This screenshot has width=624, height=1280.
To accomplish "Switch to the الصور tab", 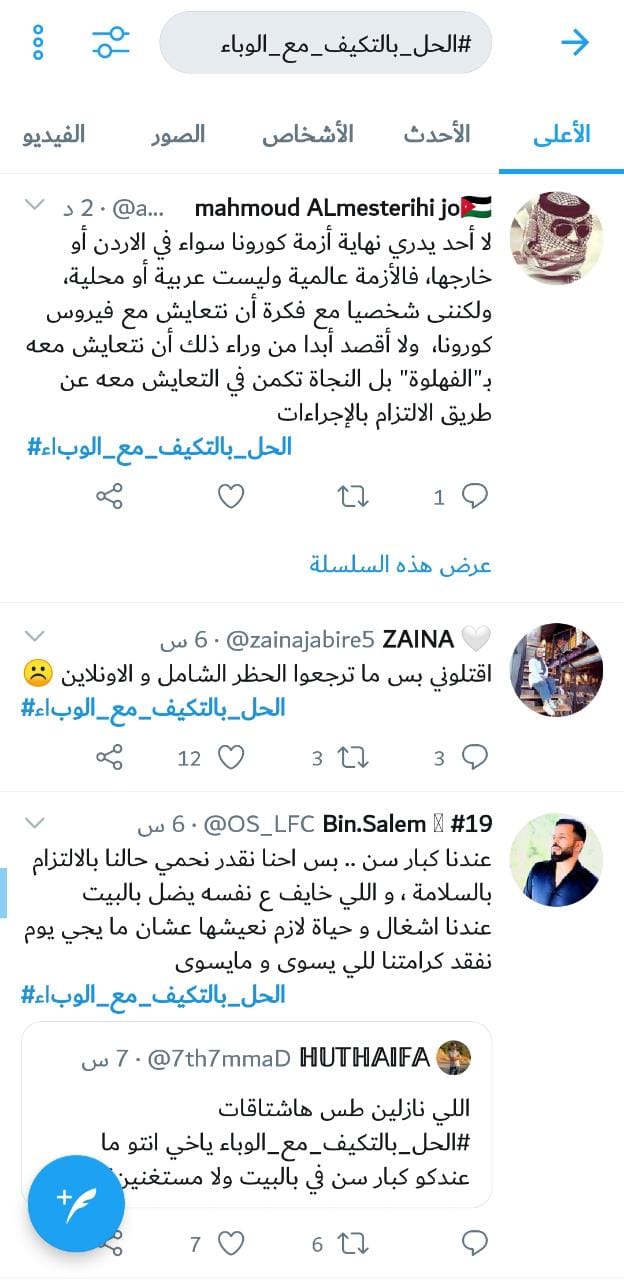I will click(178, 134).
